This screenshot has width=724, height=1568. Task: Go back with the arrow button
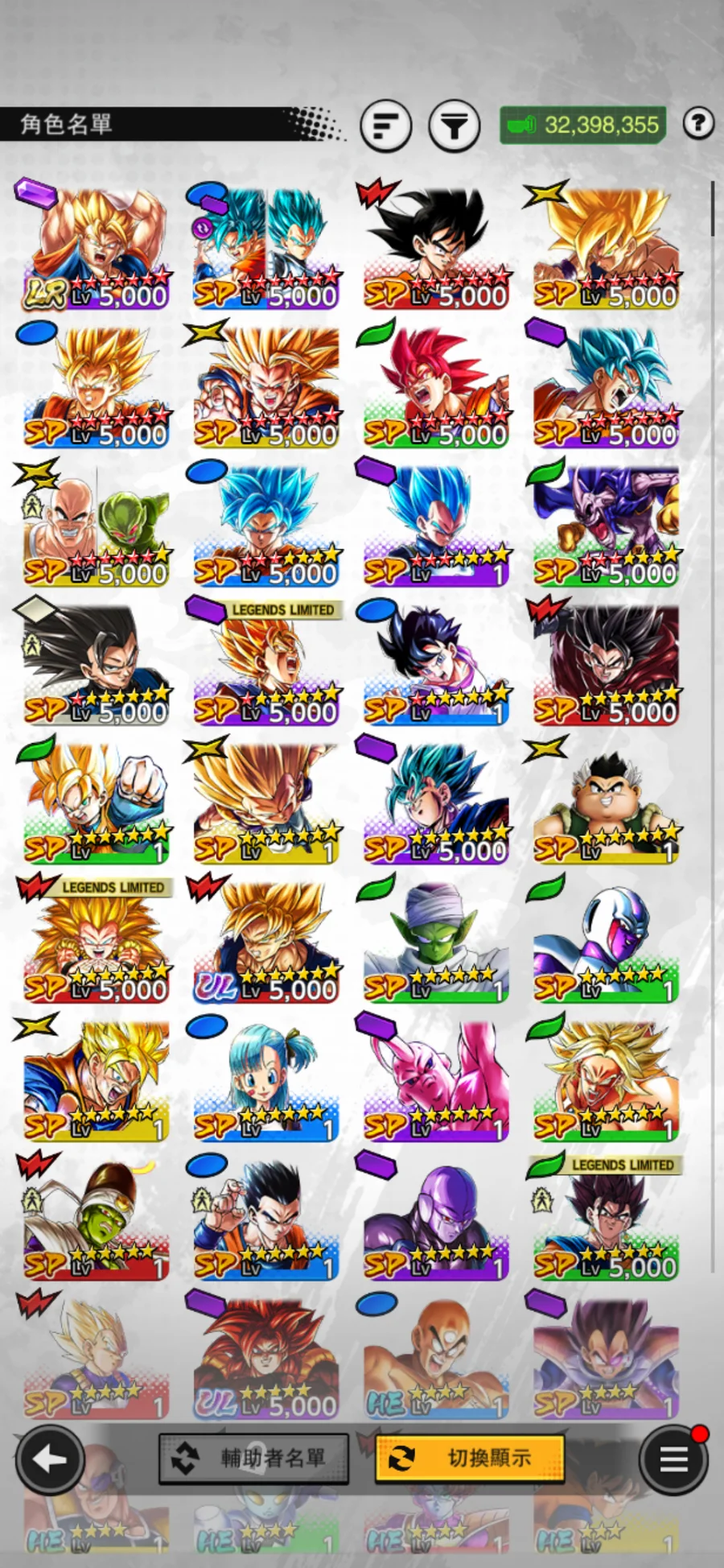pos(50,1459)
